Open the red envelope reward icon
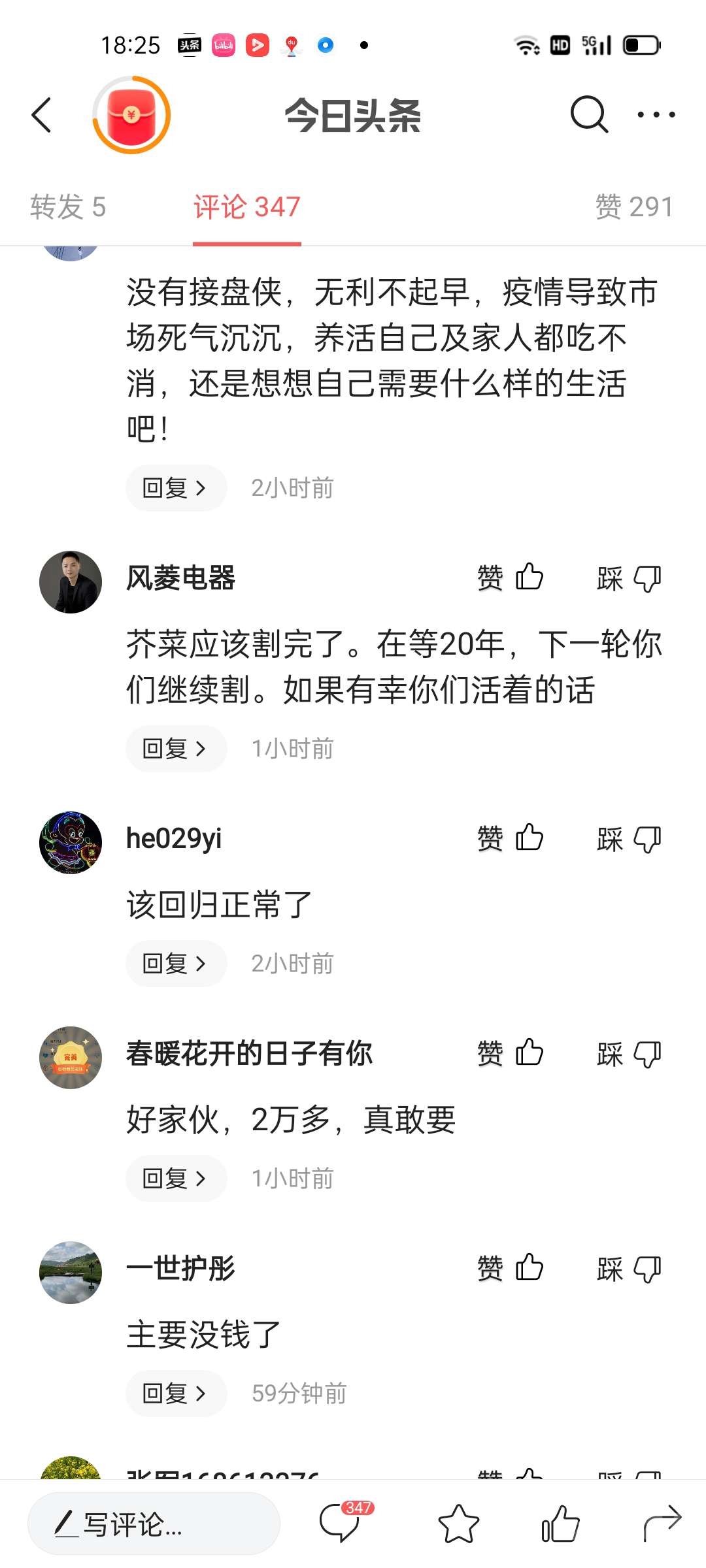The image size is (706, 1568). tap(131, 116)
